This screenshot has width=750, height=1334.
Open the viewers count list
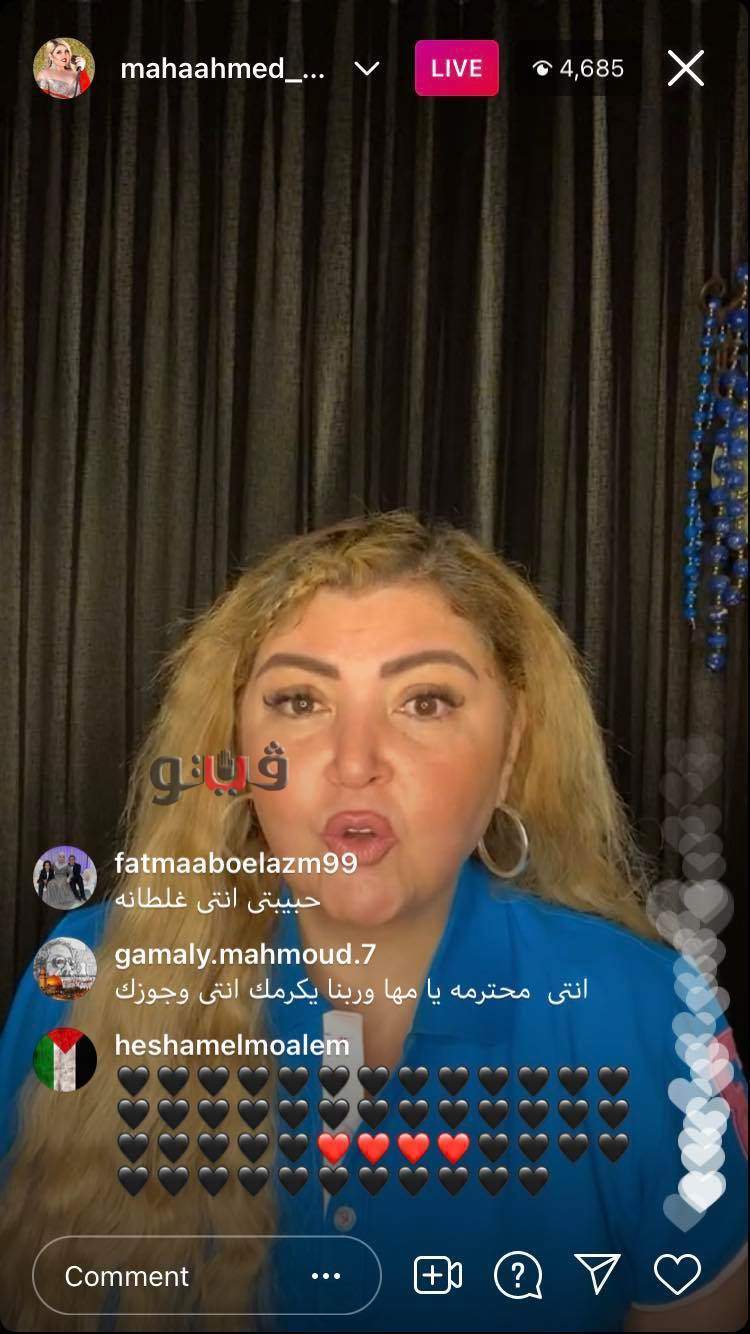tap(578, 69)
